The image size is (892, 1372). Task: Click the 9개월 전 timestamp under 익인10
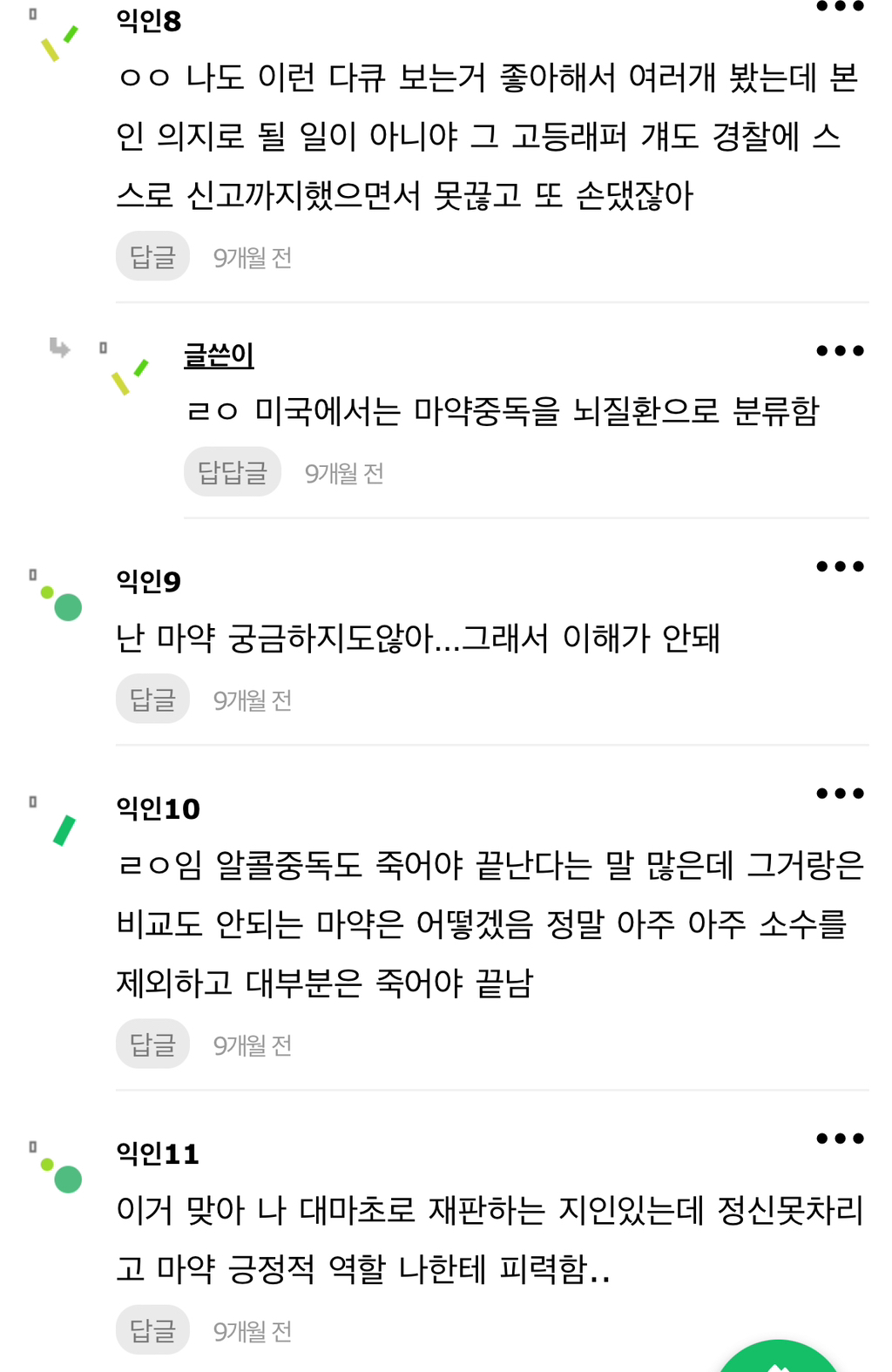pos(253,1044)
